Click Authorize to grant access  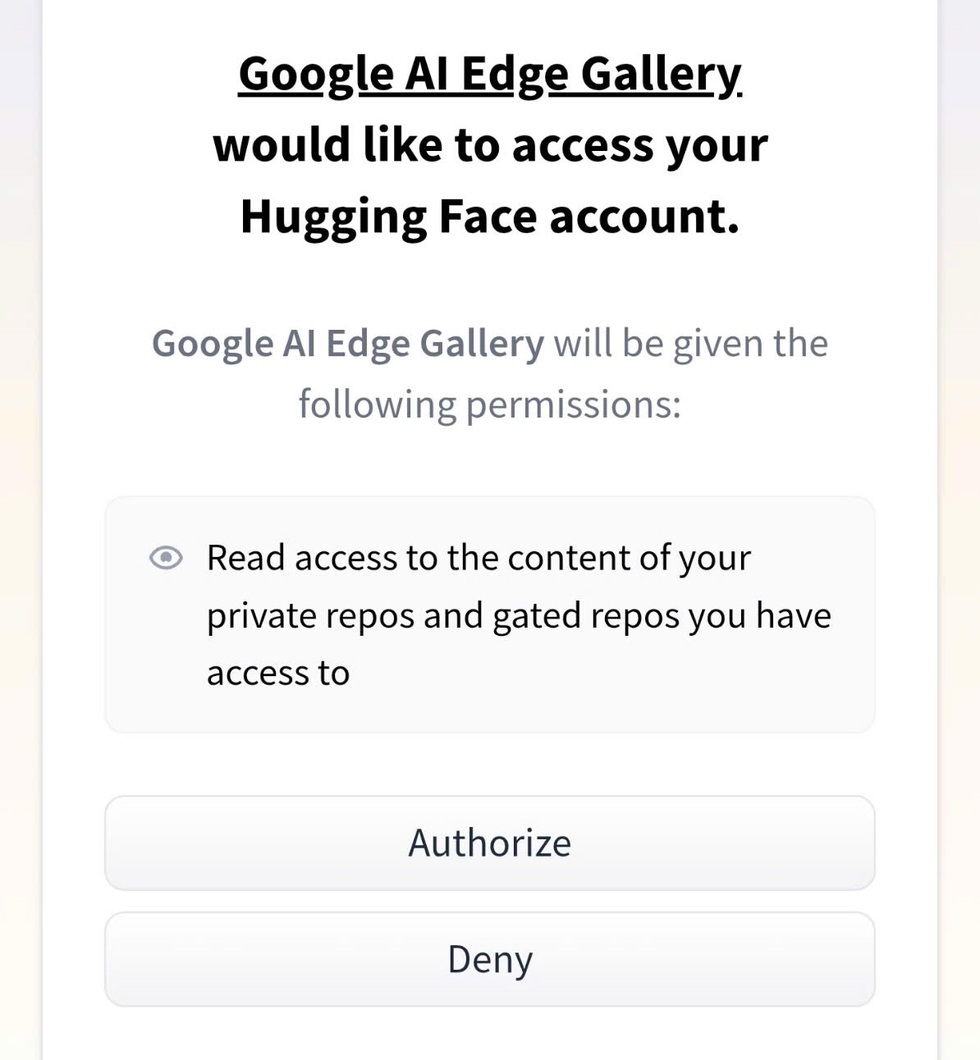[489, 842]
